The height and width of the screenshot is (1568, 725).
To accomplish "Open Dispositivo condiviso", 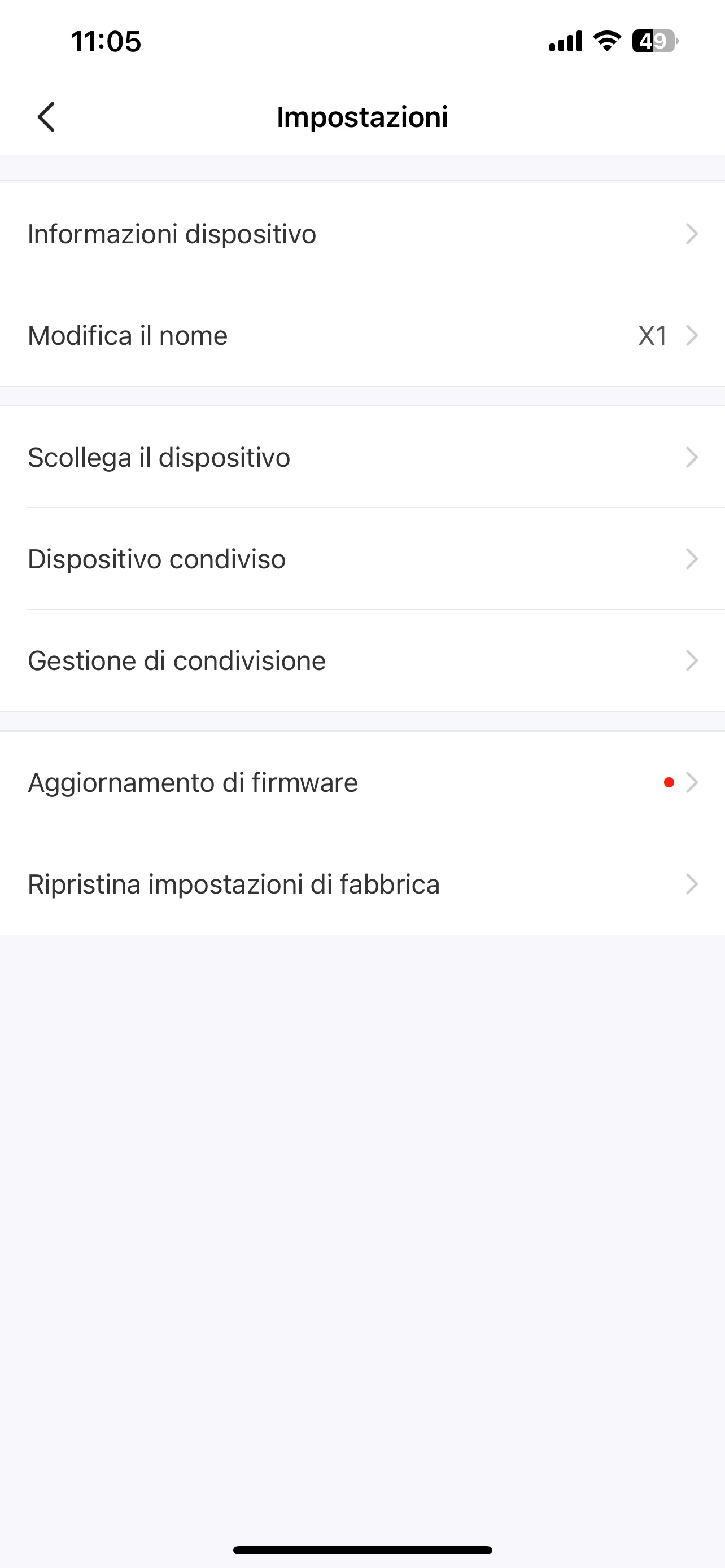I will tap(362, 559).
